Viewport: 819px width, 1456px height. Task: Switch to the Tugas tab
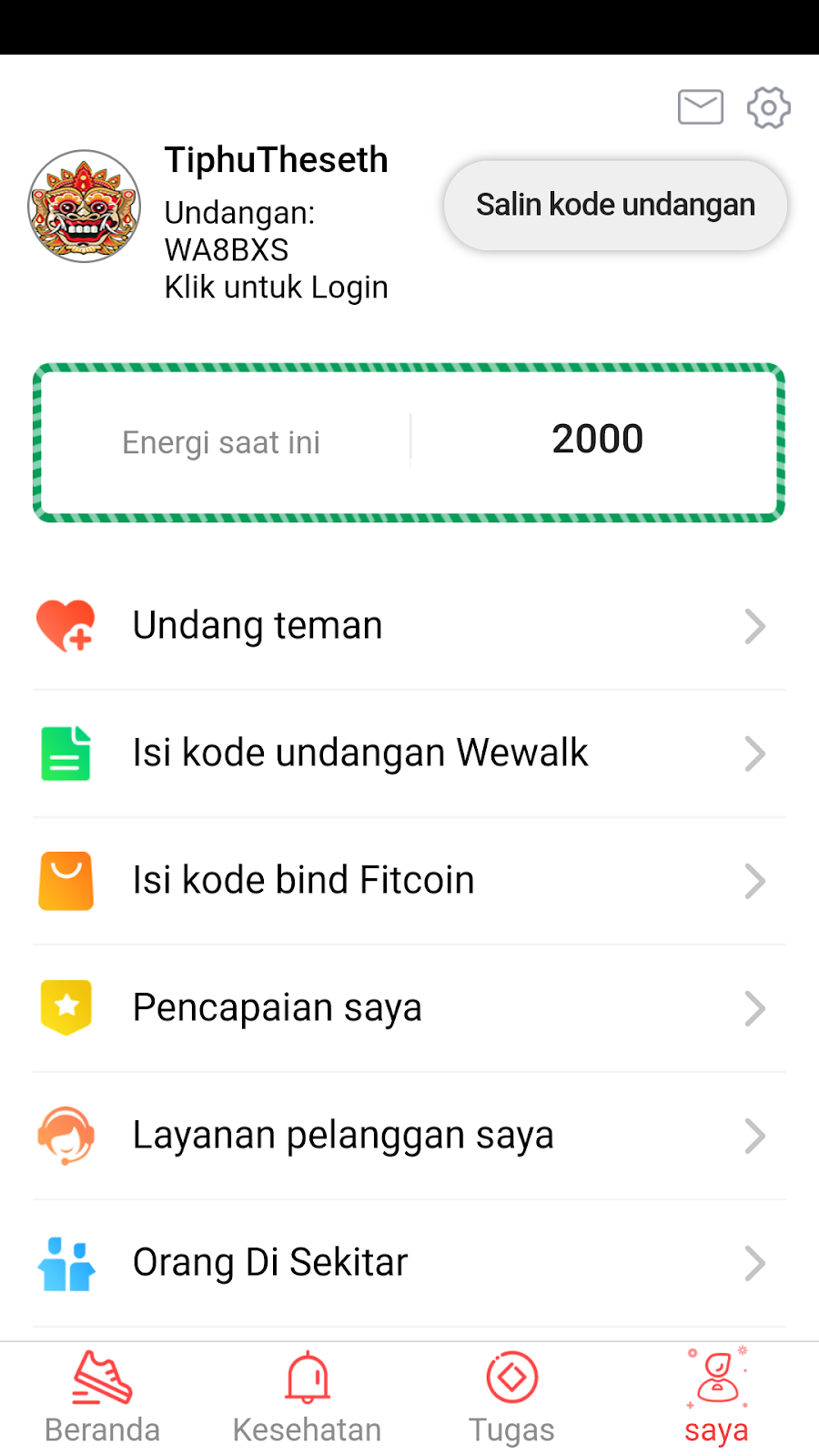(511, 1399)
